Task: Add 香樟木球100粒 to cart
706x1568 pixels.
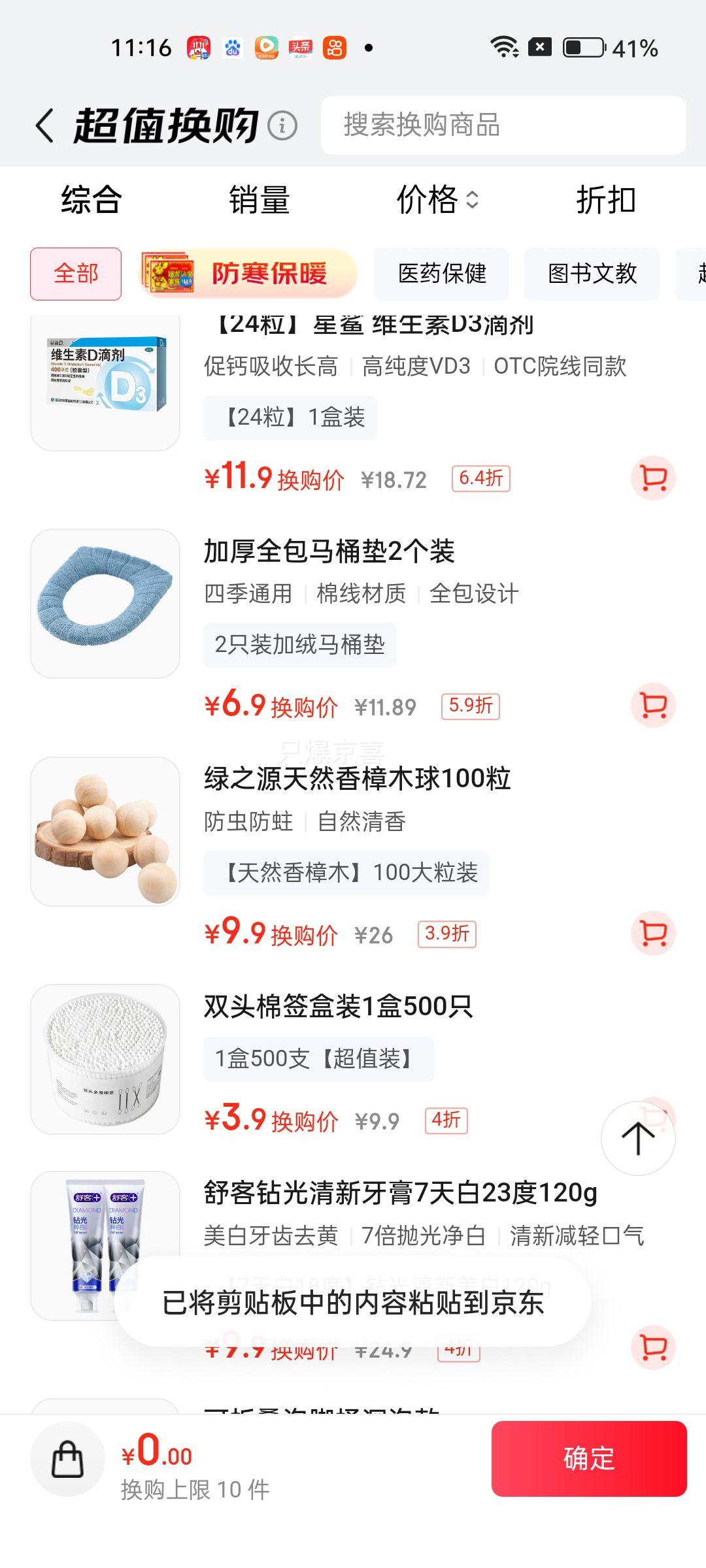Action: (x=653, y=933)
